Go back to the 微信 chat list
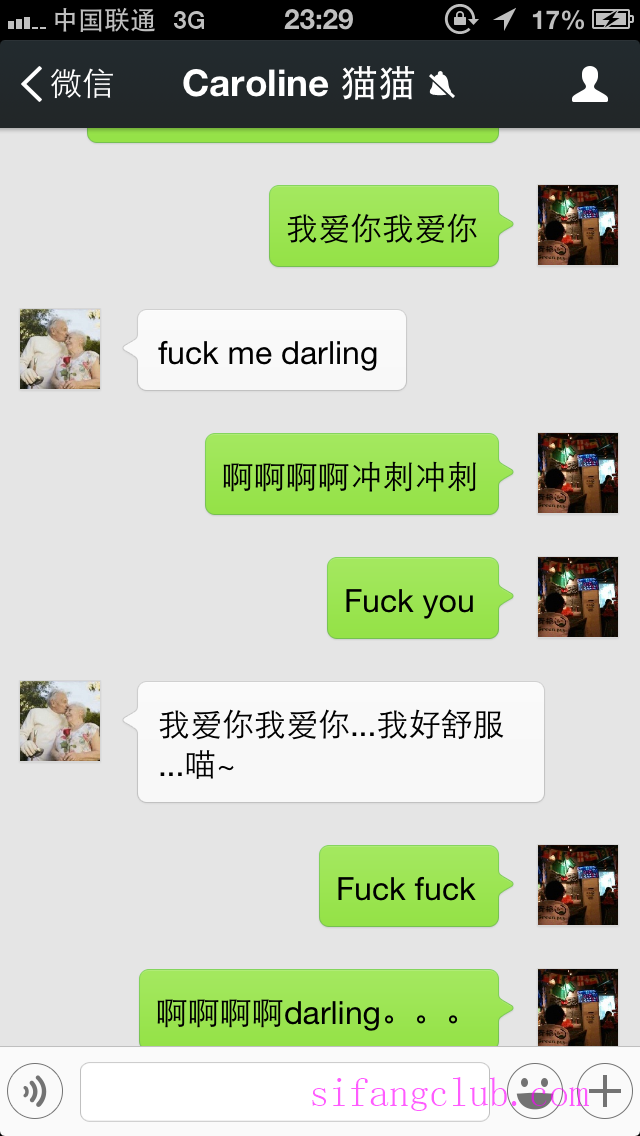 [66, 84]
